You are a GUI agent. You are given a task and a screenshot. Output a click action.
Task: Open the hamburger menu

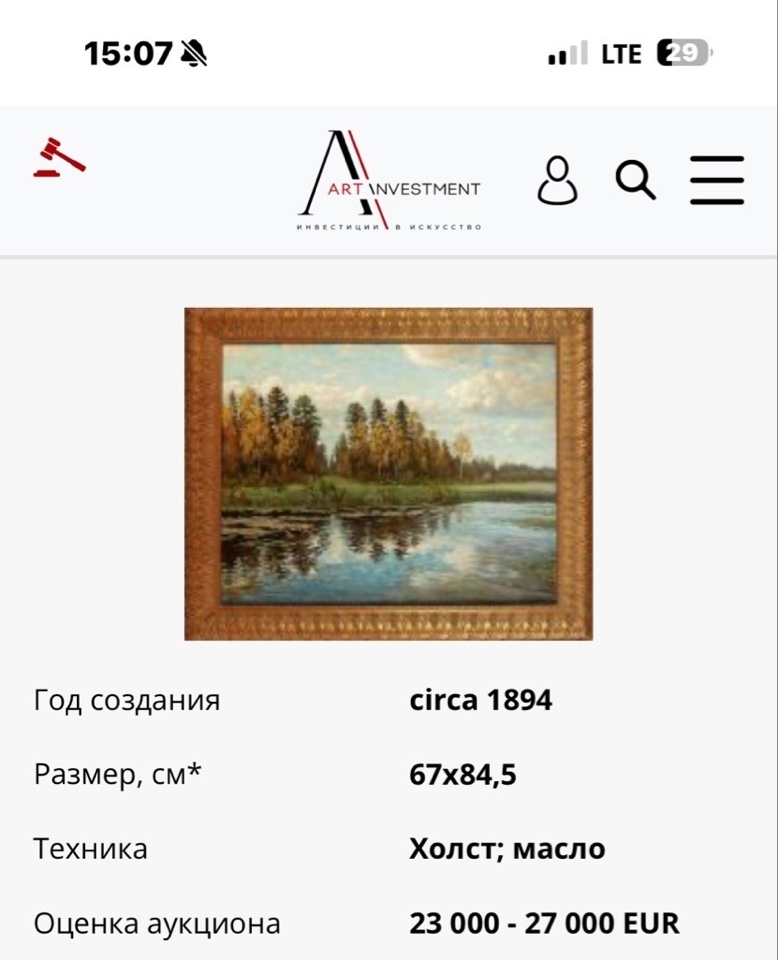click(716, 181)
